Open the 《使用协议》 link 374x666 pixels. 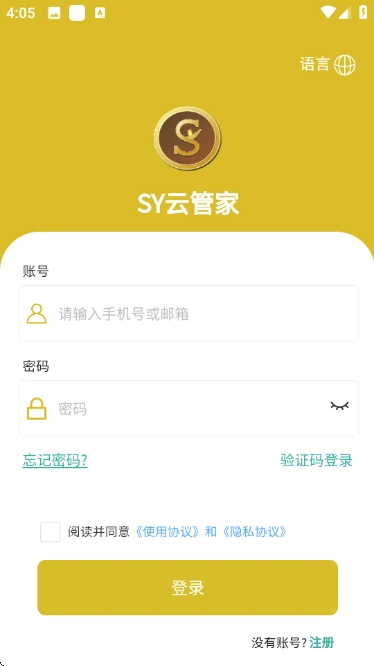pyautogui.click(x=167, y=532)
